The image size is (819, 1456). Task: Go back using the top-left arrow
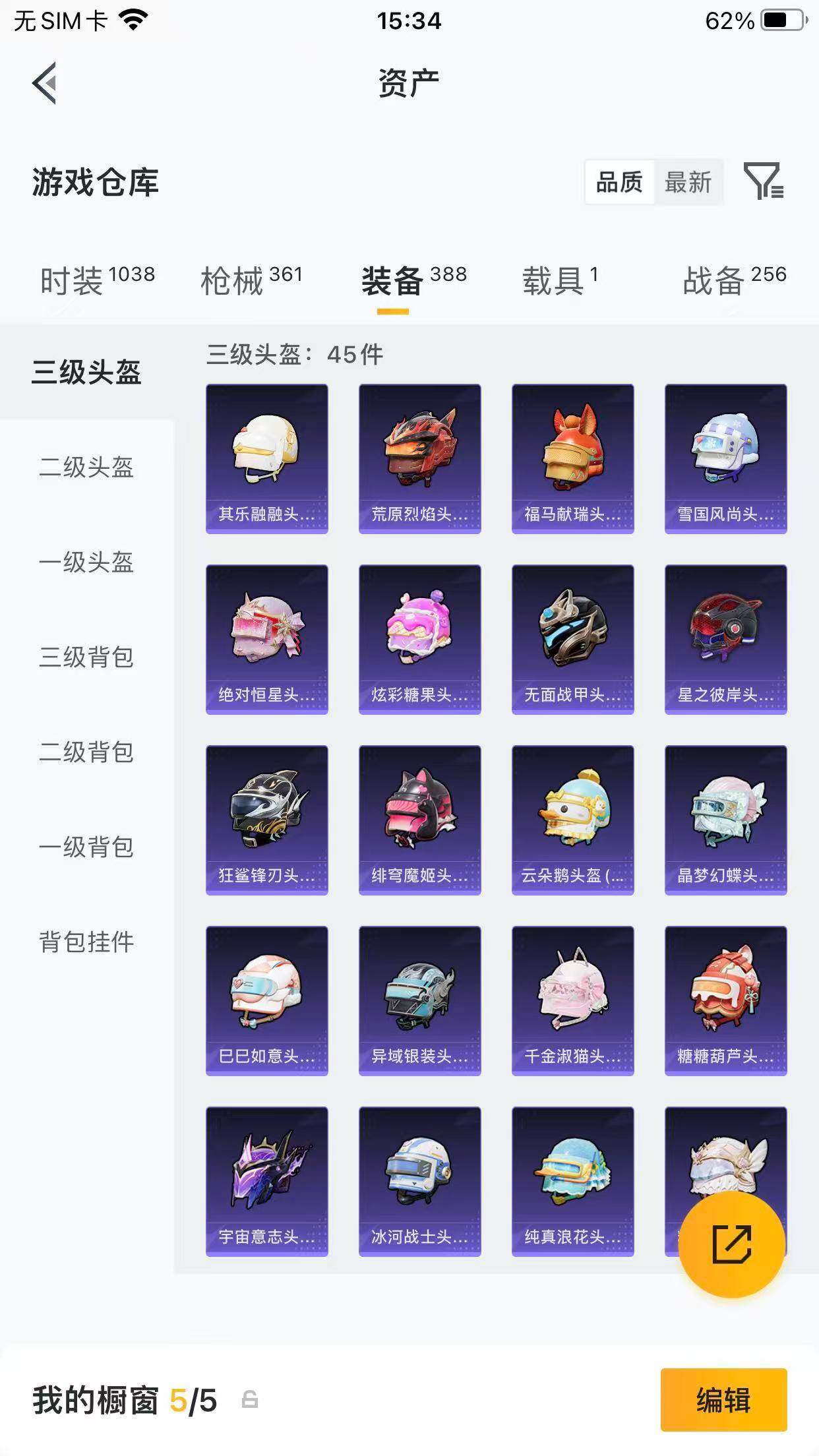(x=44, y=83)
